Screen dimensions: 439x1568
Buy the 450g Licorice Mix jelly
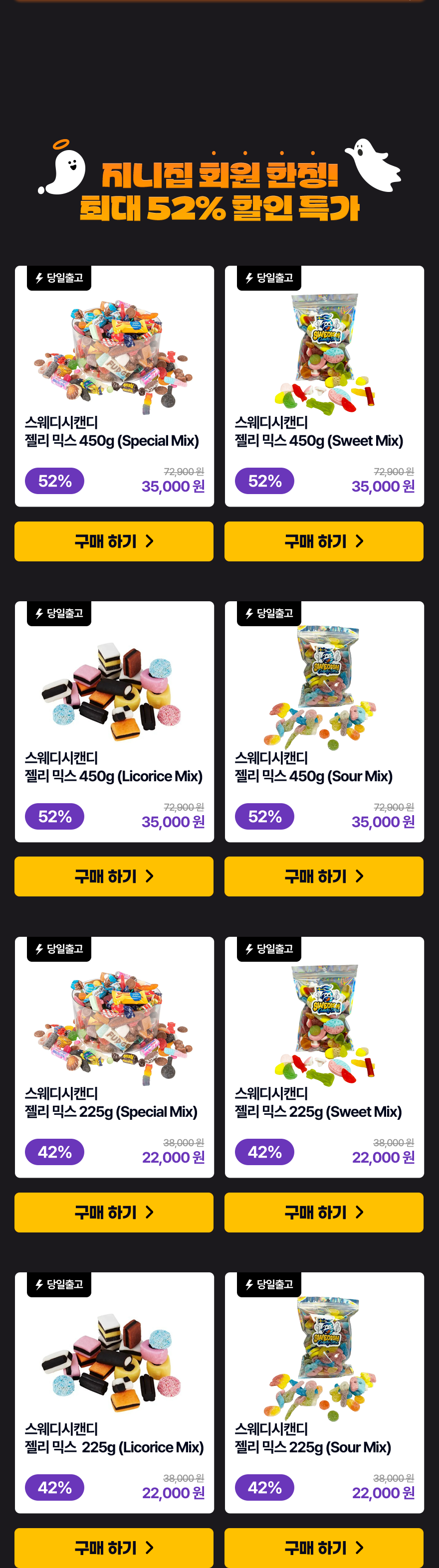tap(114, 876)
